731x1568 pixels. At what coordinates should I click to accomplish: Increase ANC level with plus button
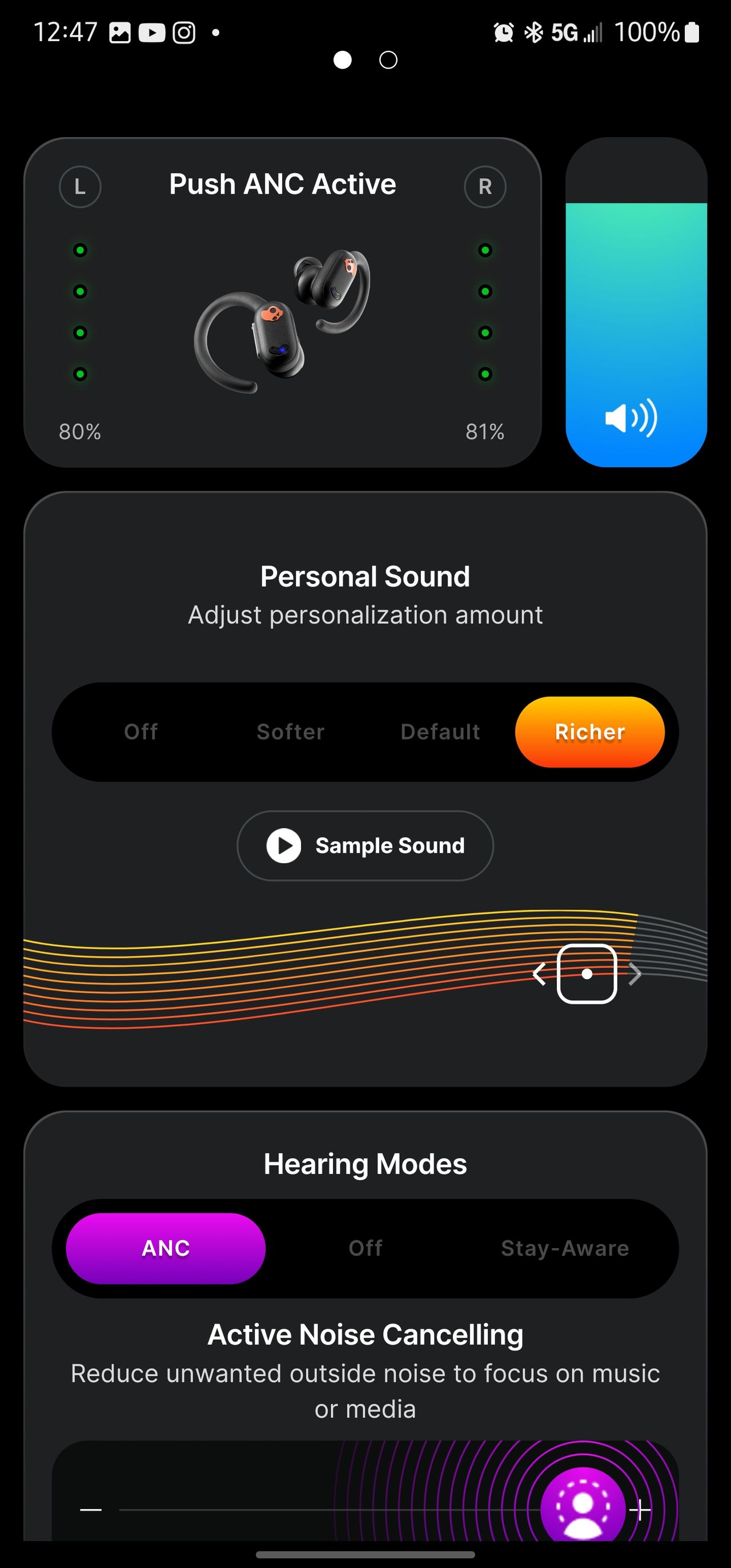click(640, 1510)
